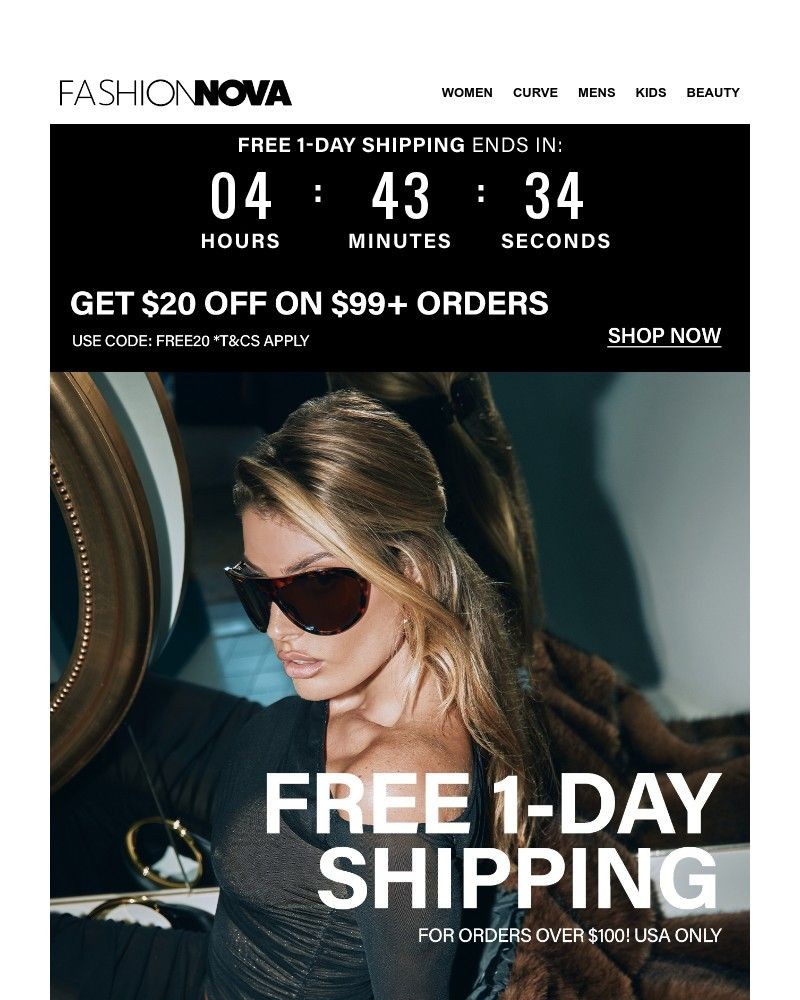Open the CURVE category link
Viewport: 800px width, 1000px height.
[535, 92]
